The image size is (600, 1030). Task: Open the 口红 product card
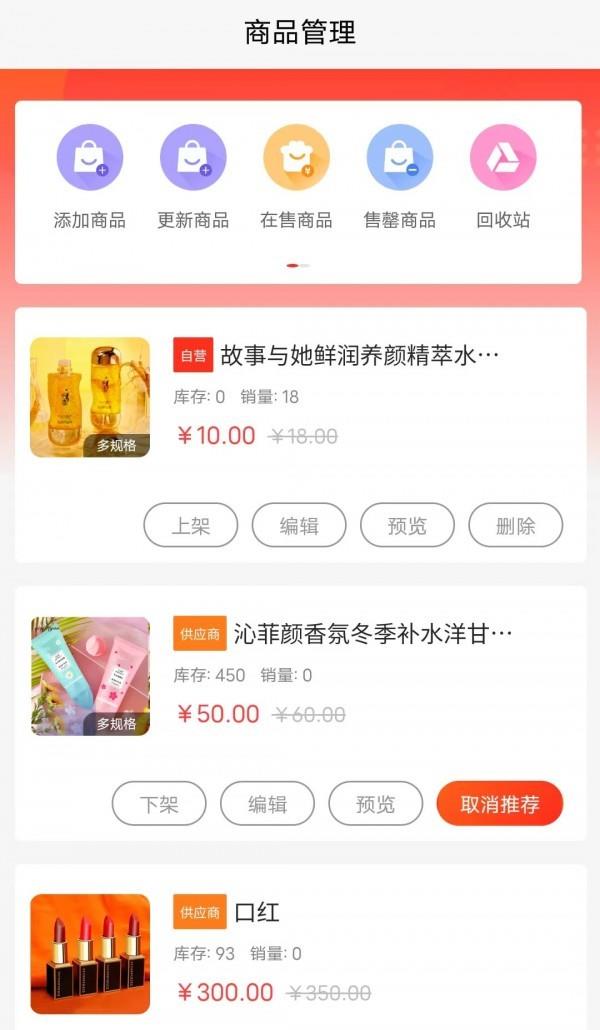pyautogui.click(x=257, y=912)
